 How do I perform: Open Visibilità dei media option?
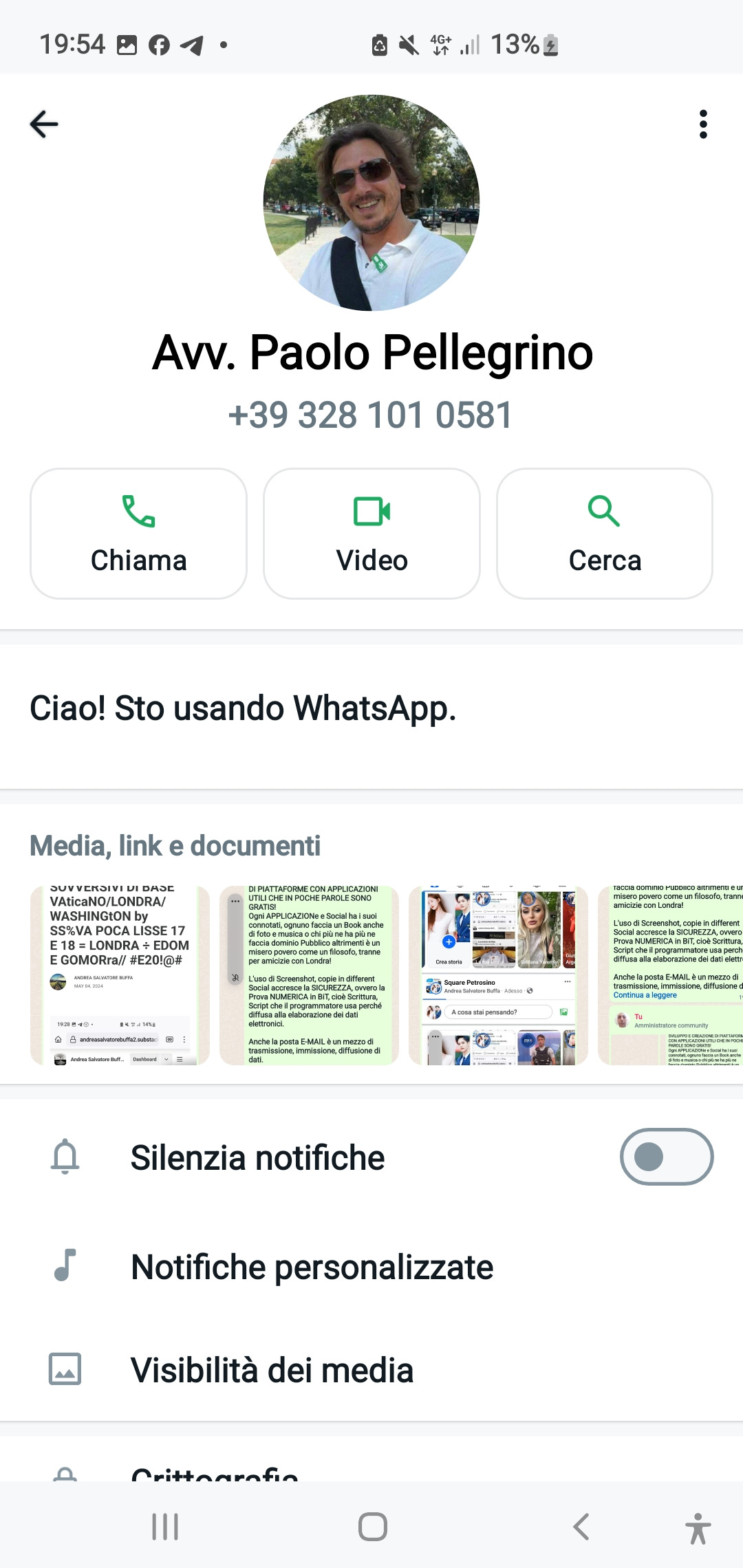click(371, 1370)
